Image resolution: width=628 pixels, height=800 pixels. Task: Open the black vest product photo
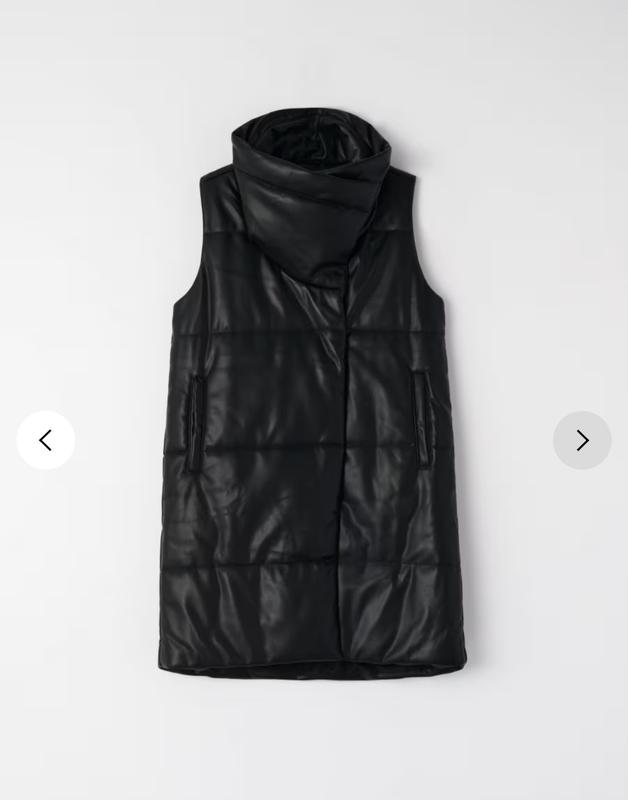[314, 400]
